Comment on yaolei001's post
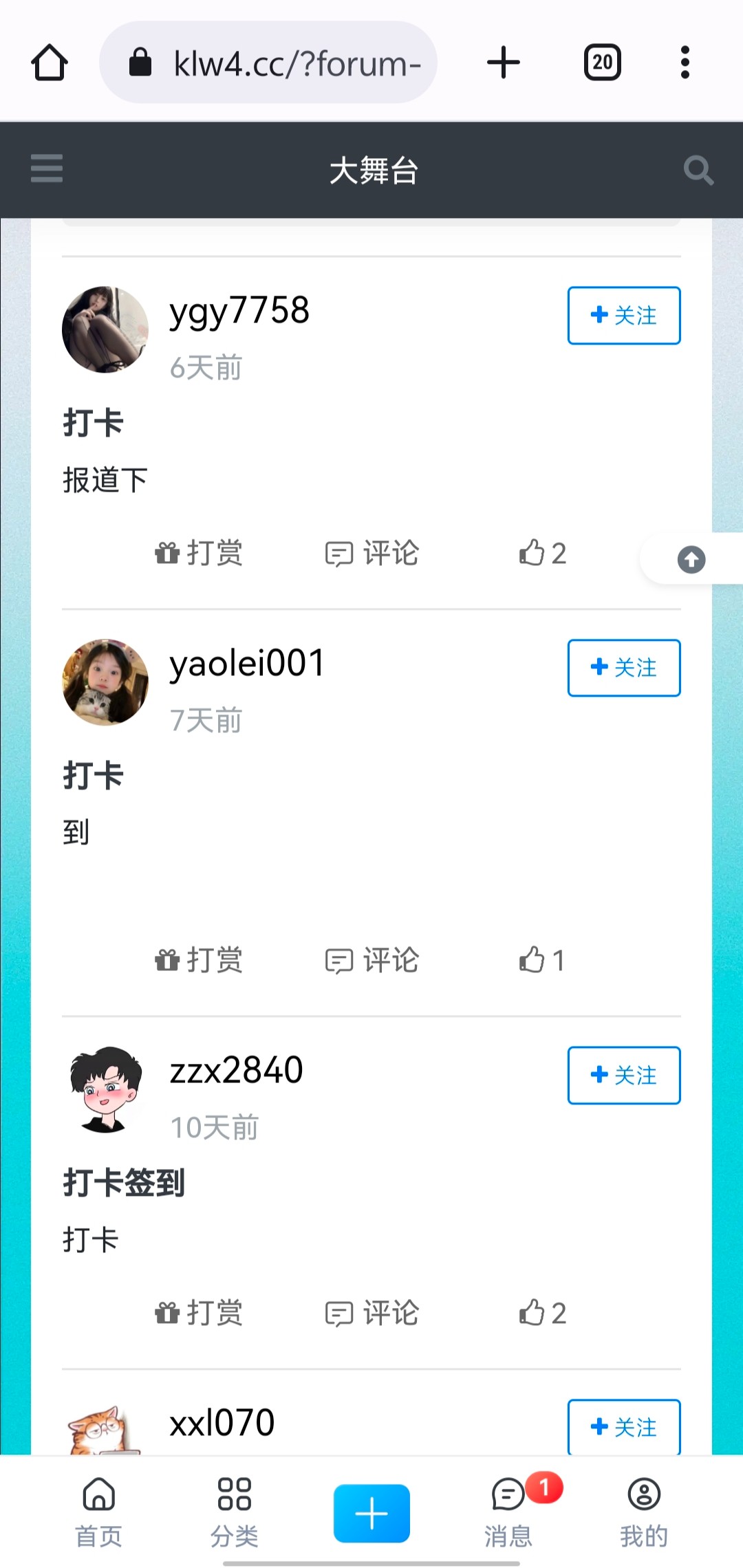The height and width of the screenshot is (1568, 743). (x=371, y=960)
